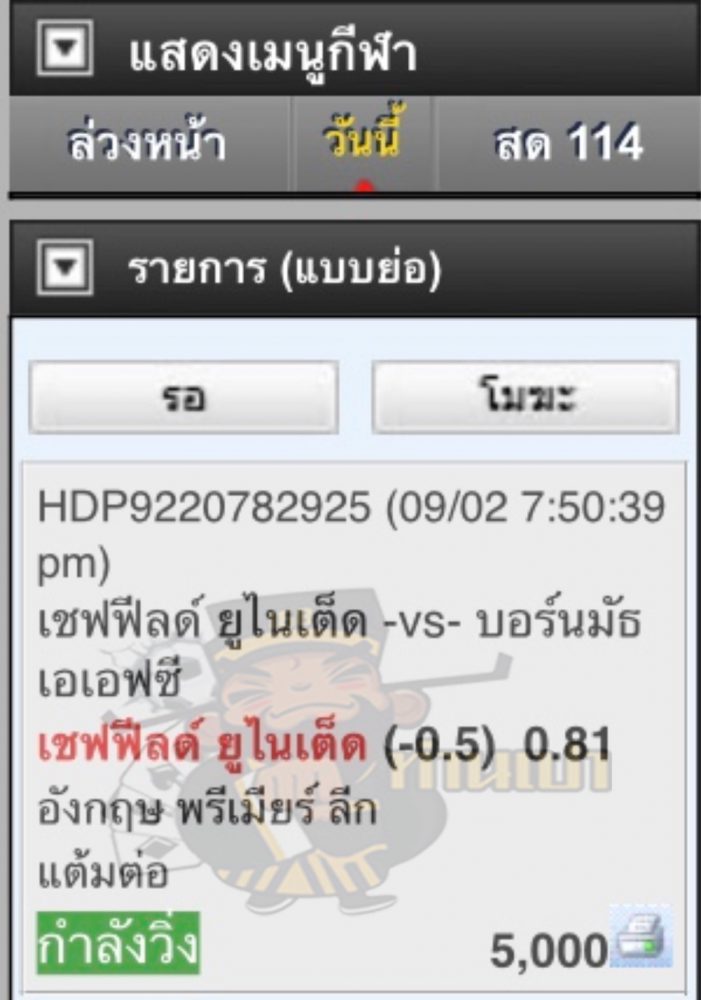Collapse the แสดงเมนูกีฬา sports menu
This screenshot has height=1000, width=701.
pyautogui.click(x=64, y=50)
